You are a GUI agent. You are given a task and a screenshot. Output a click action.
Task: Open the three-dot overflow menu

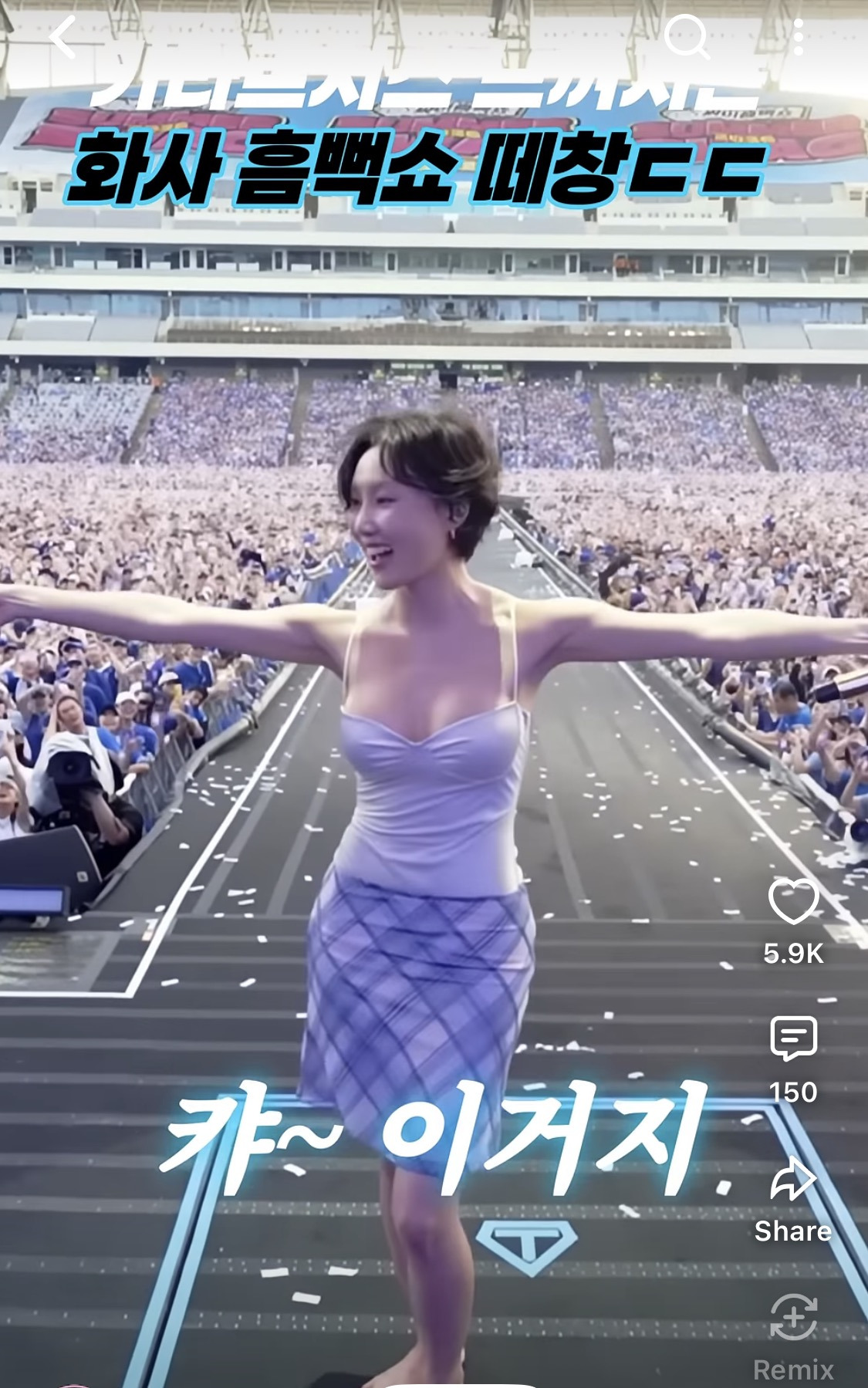(x=798, y=37)
